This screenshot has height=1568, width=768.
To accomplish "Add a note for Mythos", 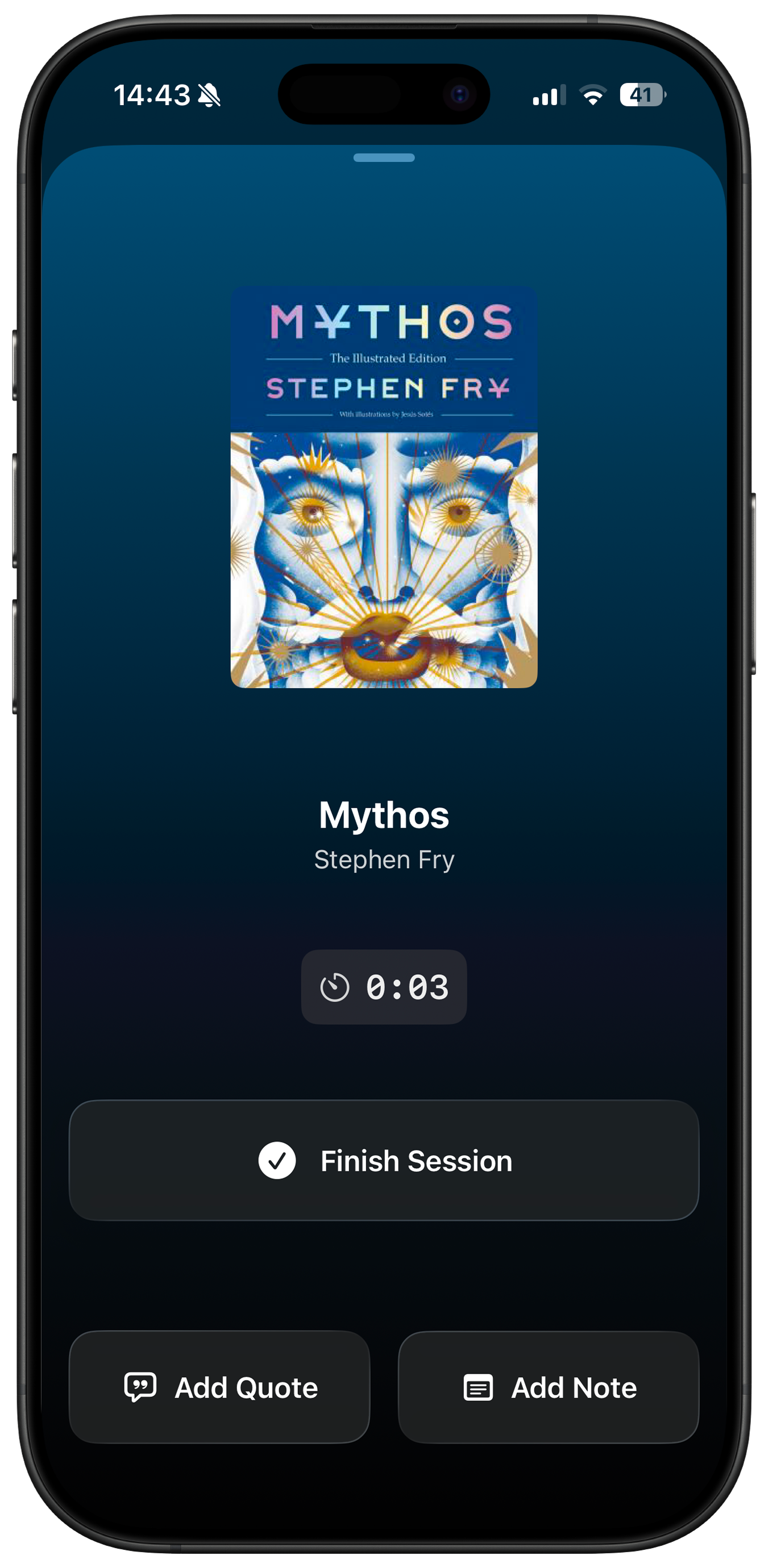I will (548, 1387).
